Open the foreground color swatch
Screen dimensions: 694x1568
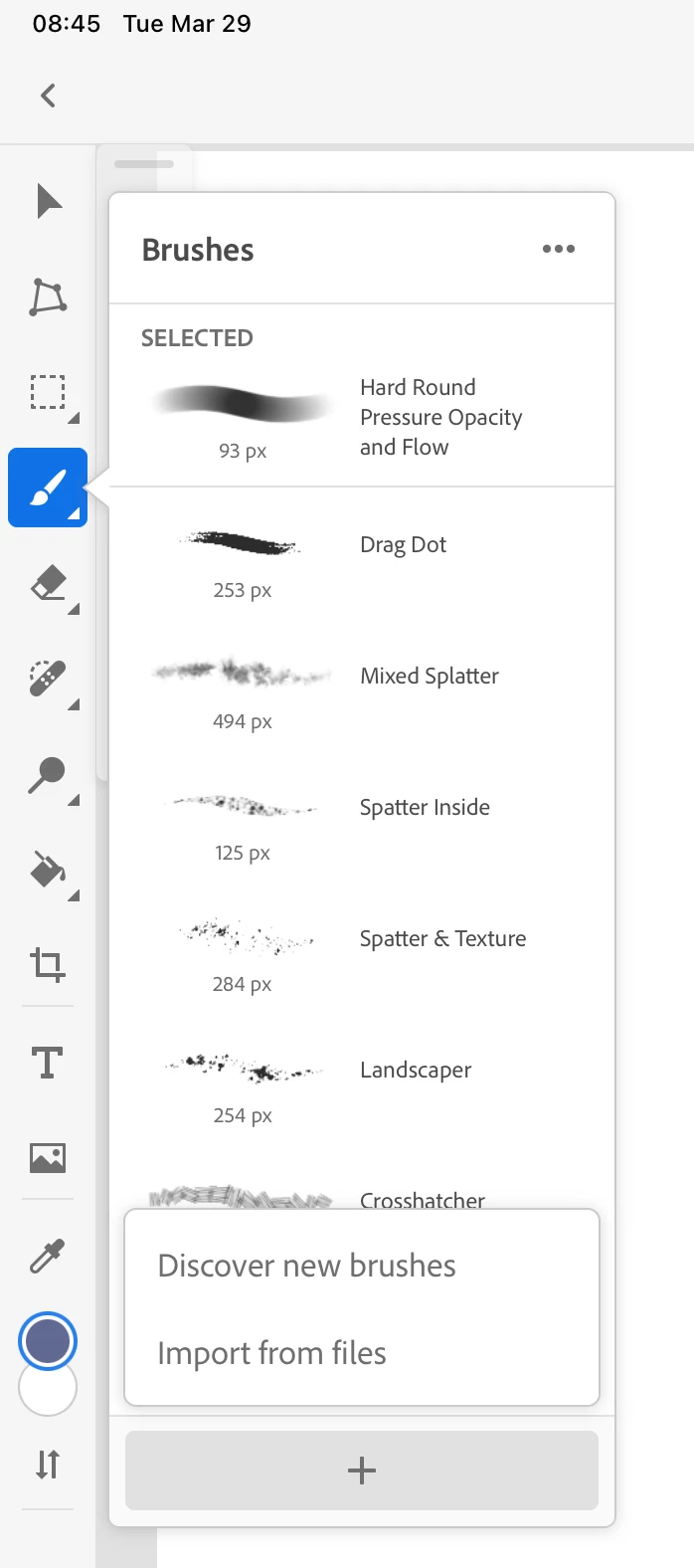tap(48, 1340)
